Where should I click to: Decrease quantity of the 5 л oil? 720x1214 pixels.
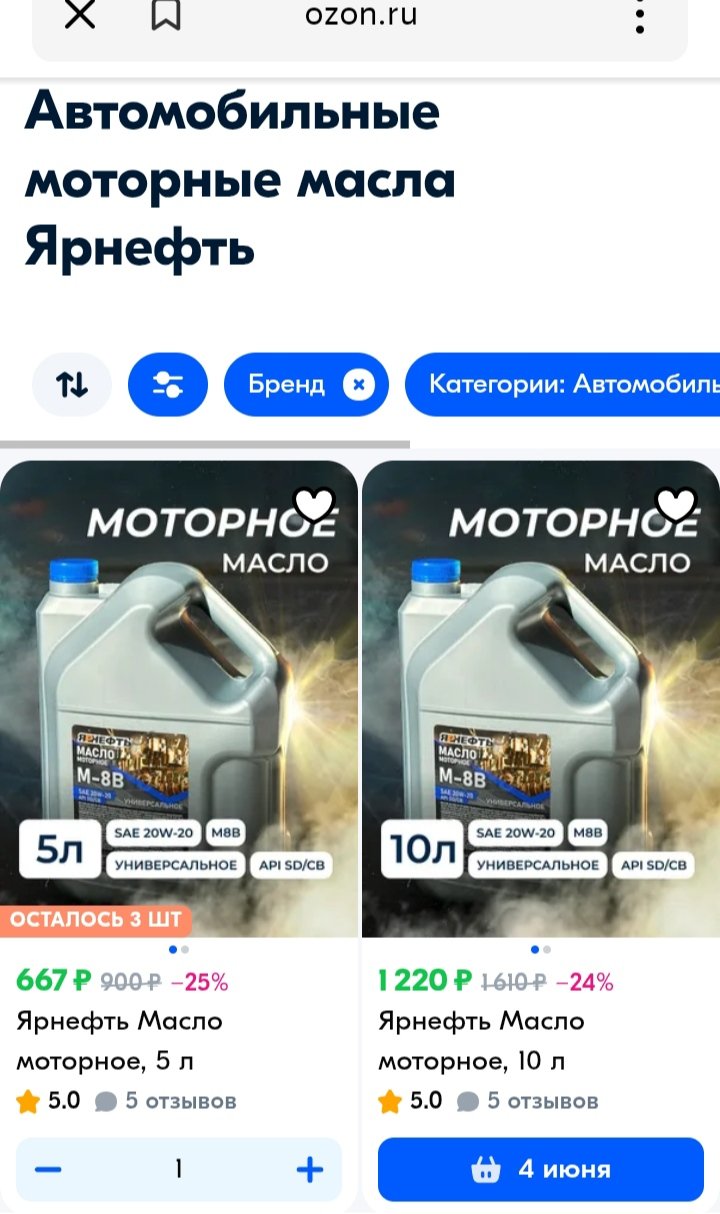click(x=48, y=1169)
